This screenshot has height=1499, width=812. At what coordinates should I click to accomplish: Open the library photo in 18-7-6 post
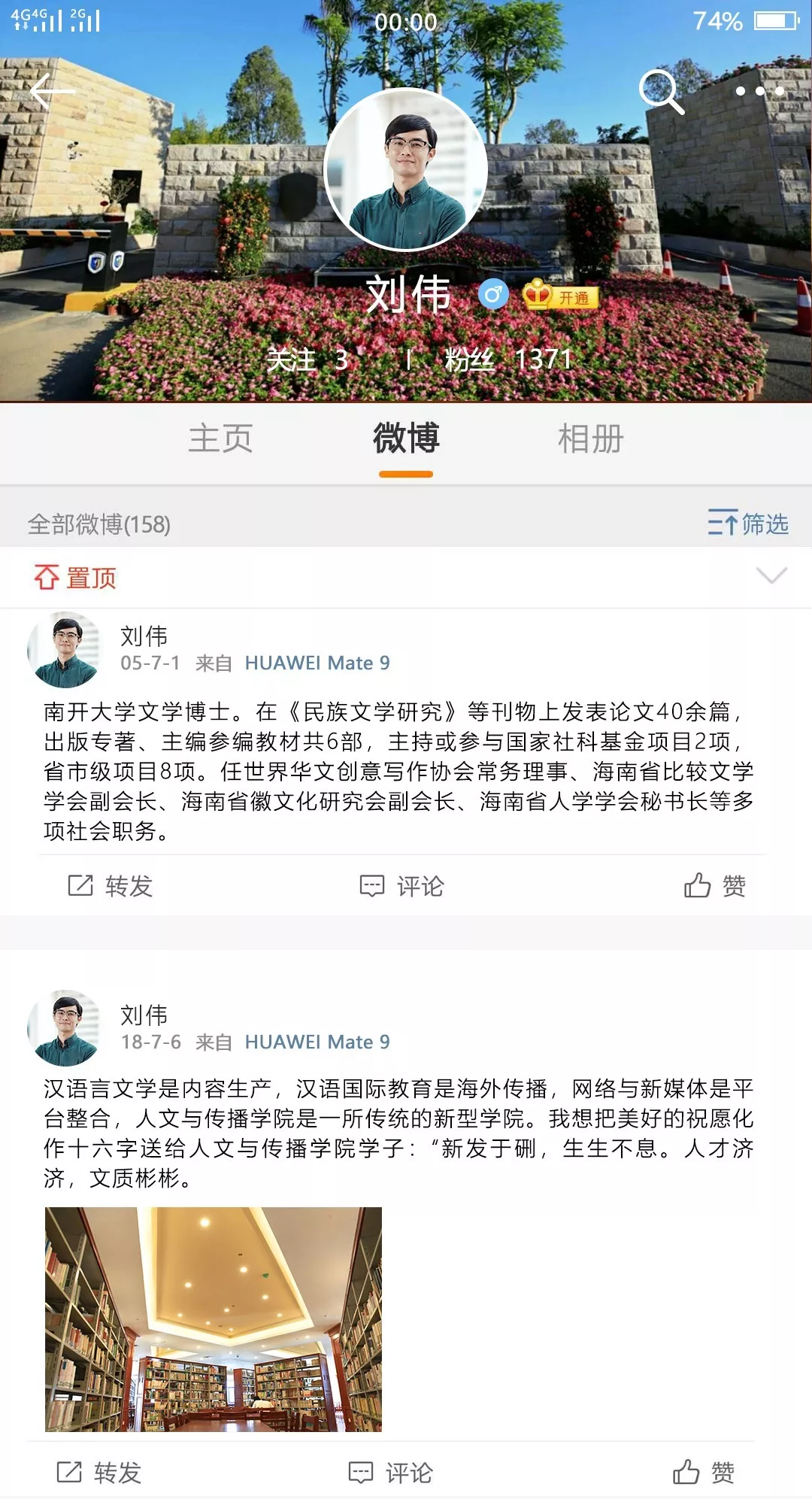click(214, 1318)
